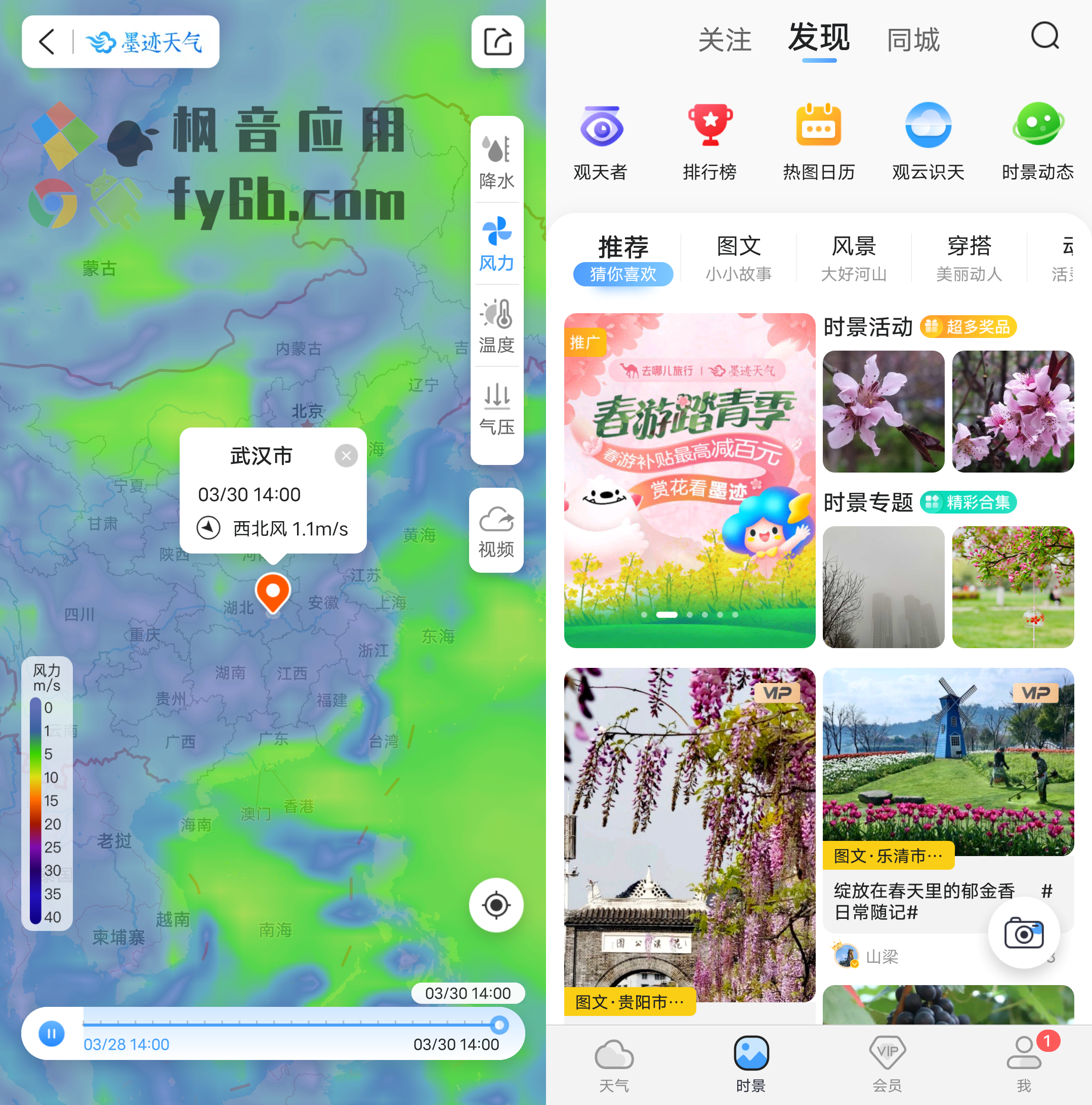
Task: Pause the wind timeline animation
Action: tap(52, 1034)
